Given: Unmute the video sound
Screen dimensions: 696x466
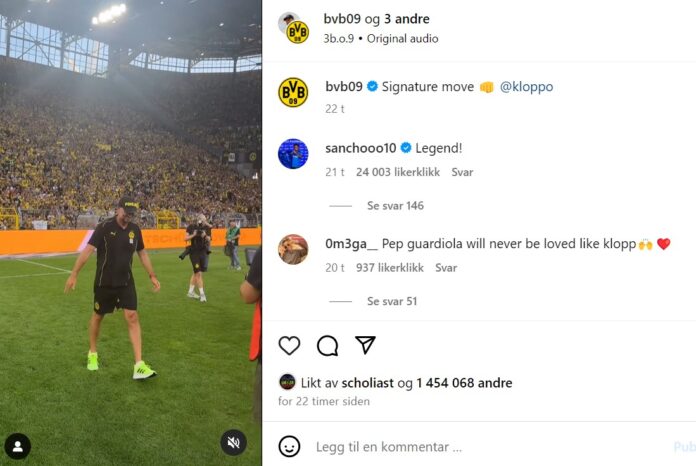Looking at the screenshot, I should pyautogui.click(x=233, y=442).
